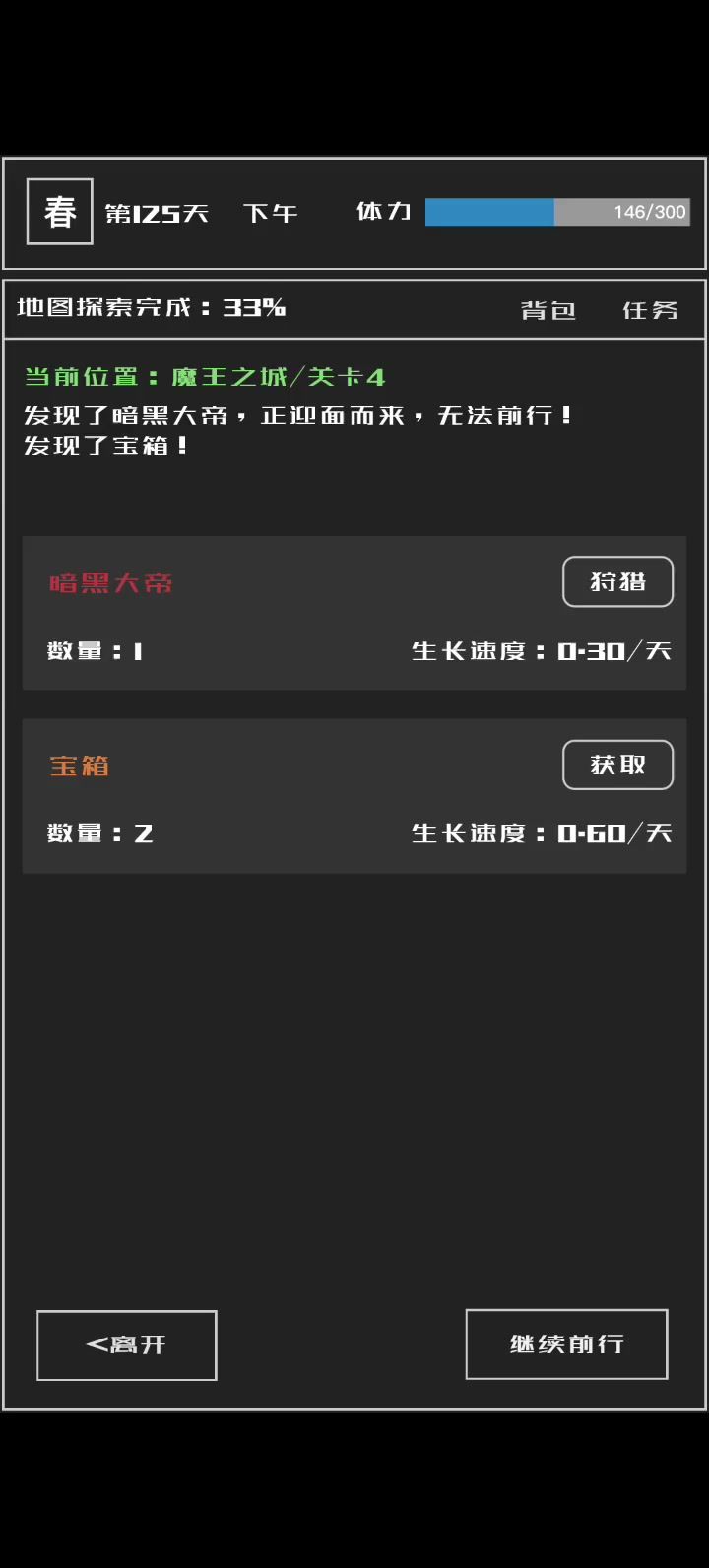The width and height of the screenshot is (709, 1568).
Task: Tap 获取 to collect the 宝箱
Action: (617, 764)
